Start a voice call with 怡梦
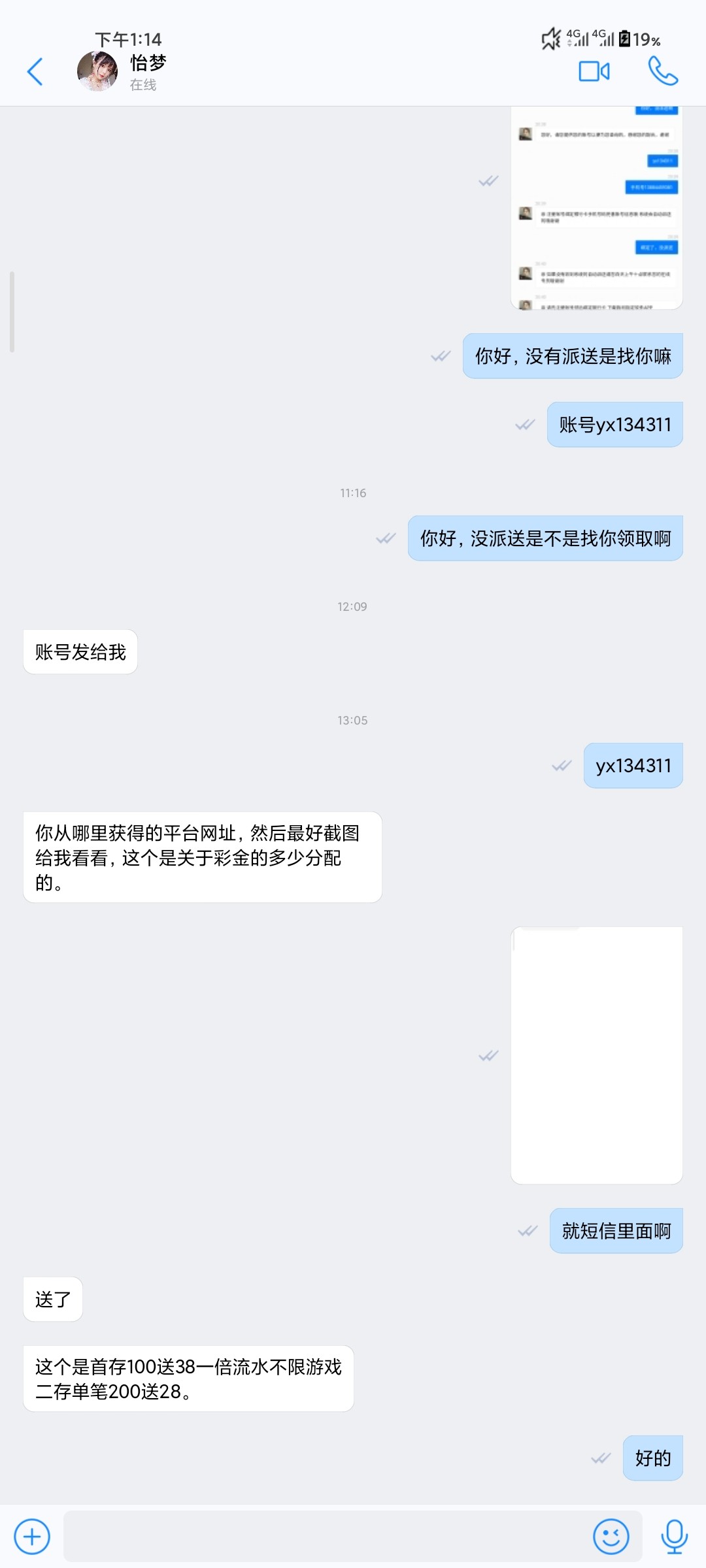 [x=662, y=71]
